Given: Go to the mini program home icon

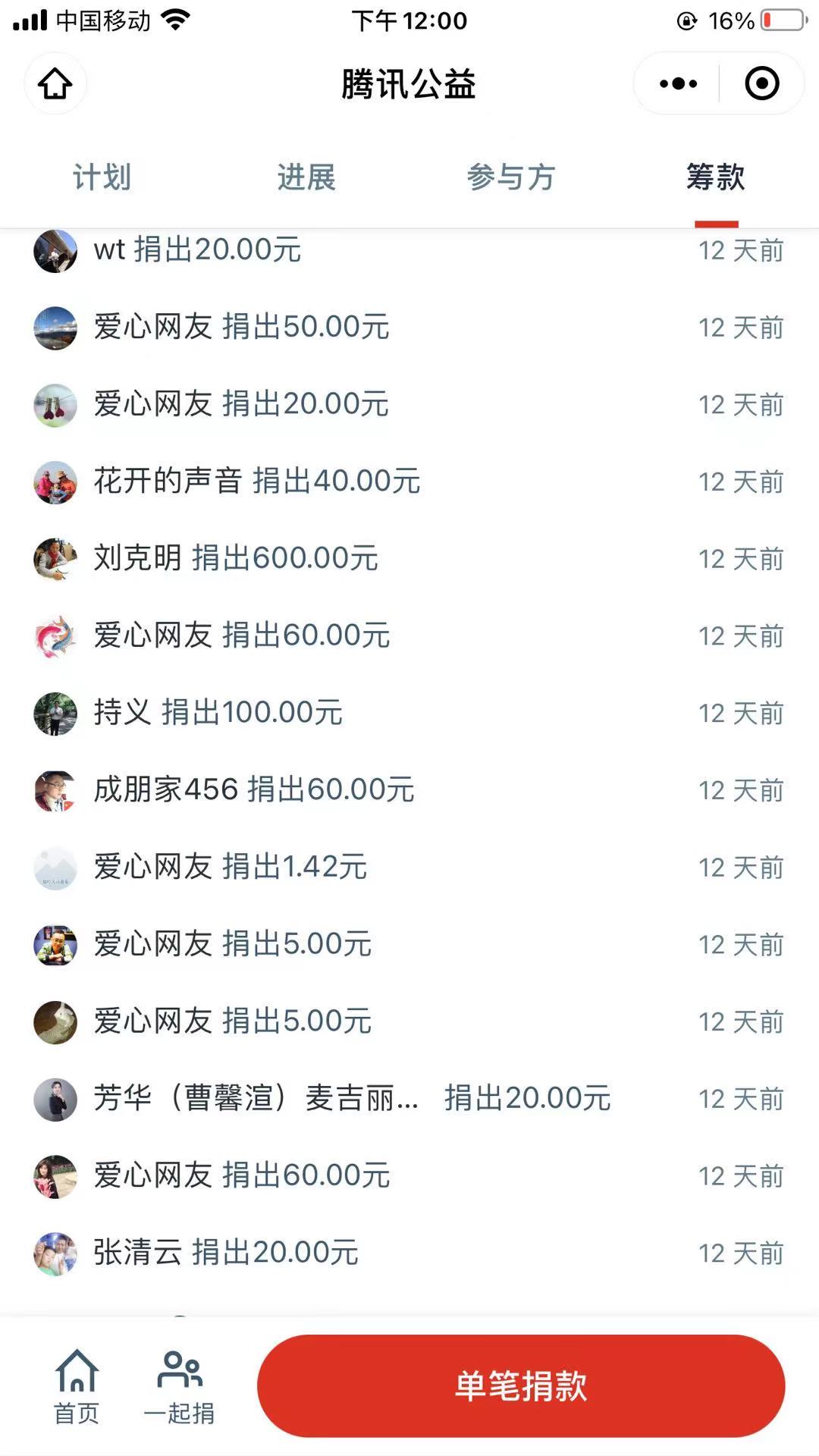Looking at the screenshot, I should [55, 83].
